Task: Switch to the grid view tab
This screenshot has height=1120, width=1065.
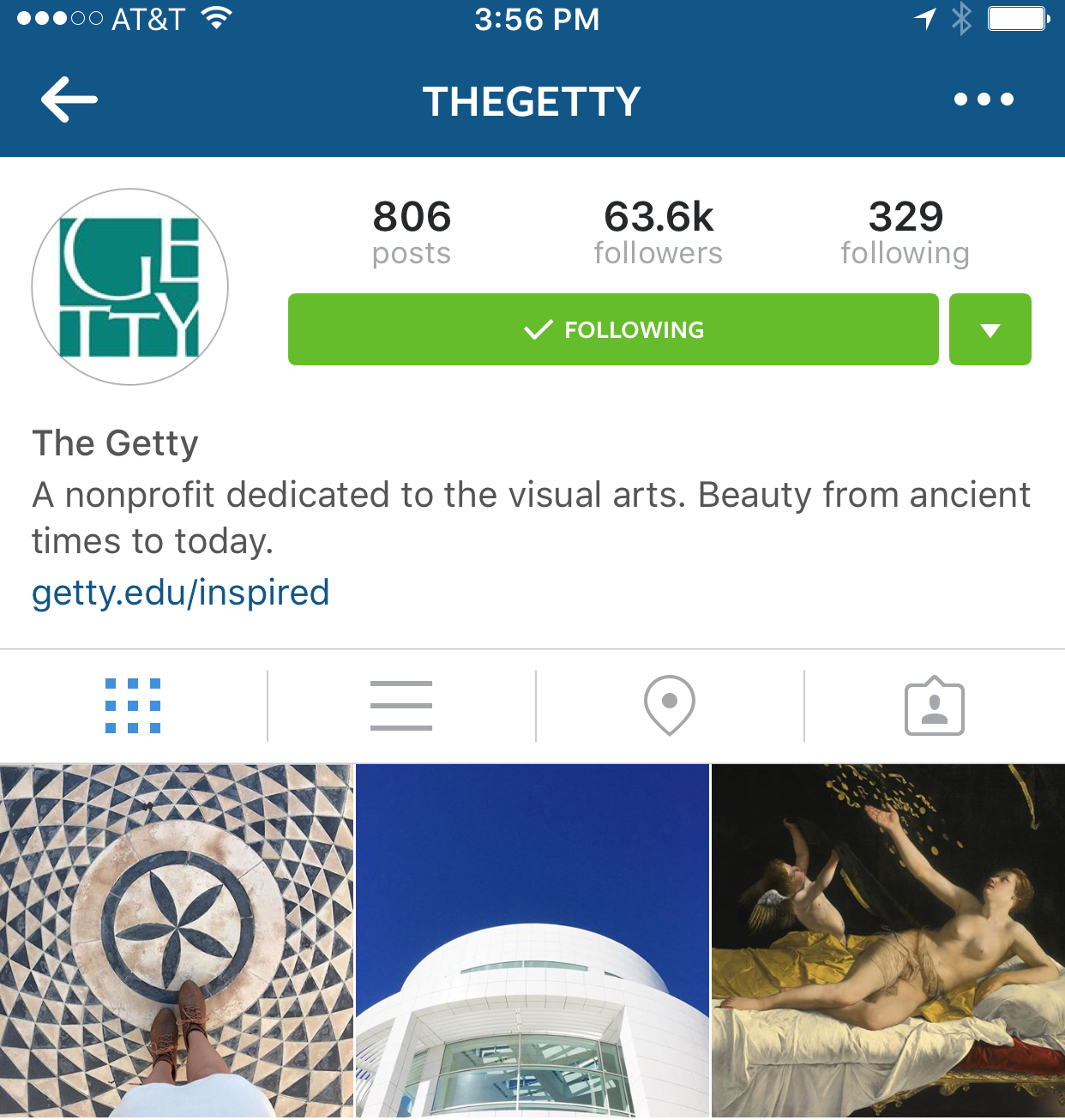Action: 133,706
